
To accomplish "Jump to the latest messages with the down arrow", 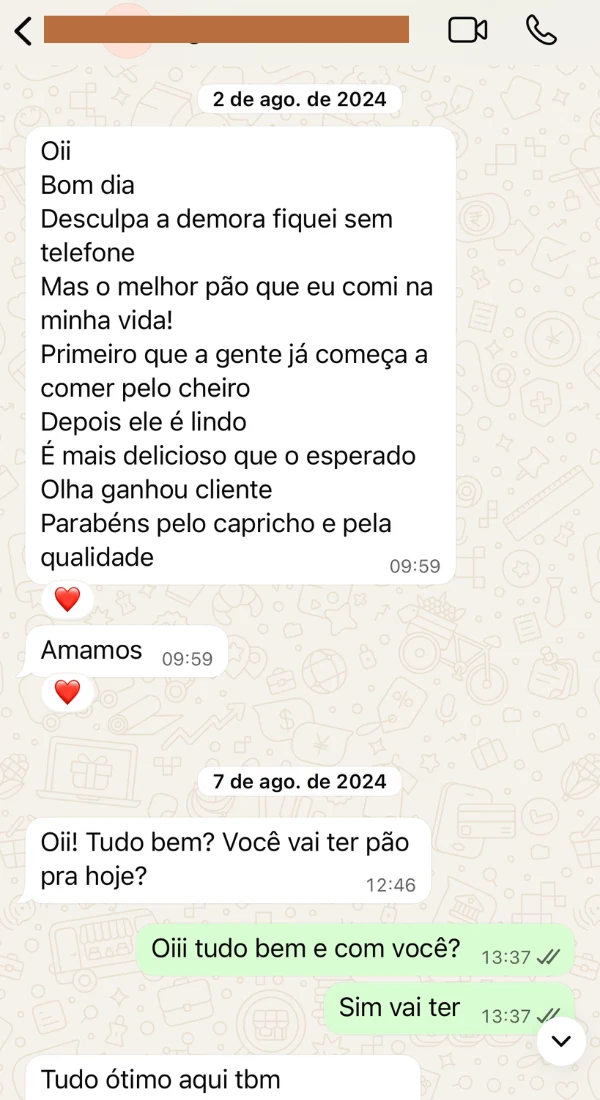I will pos(561,1041).
